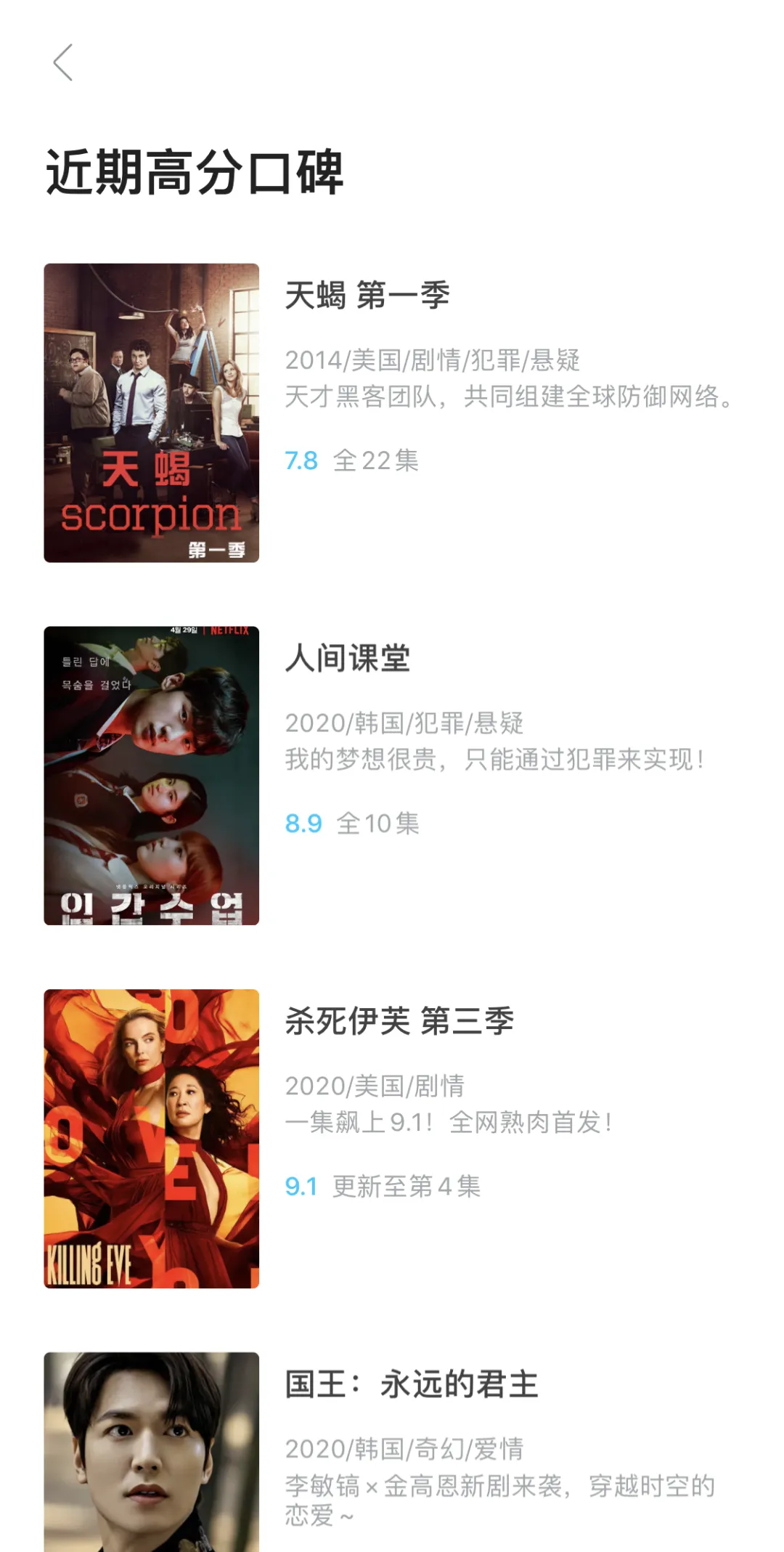The image size is (784, 1552).
Task: Open the 国王：永远的君主 show entry
Action: (411, 1384)
